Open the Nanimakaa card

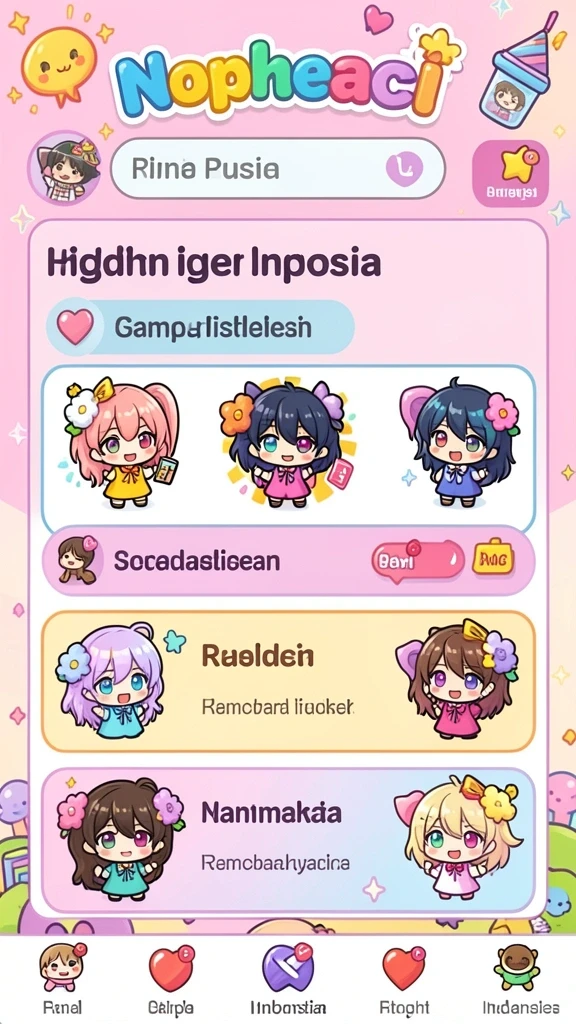tap(288, 840)
